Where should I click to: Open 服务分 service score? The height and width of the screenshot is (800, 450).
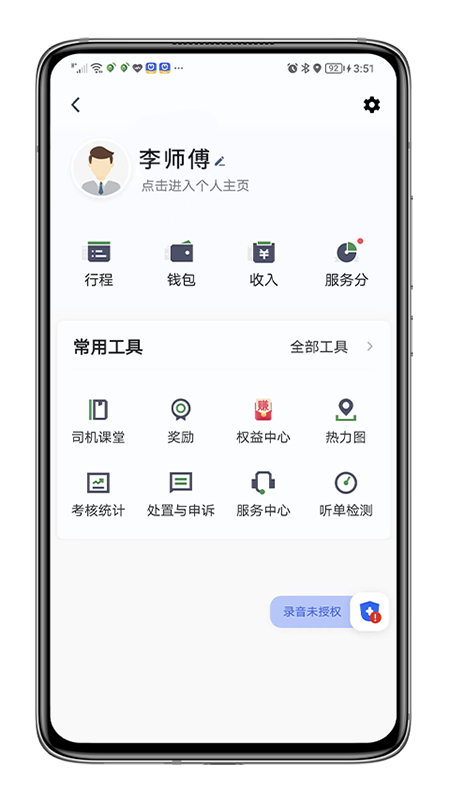tap(346, 264)
